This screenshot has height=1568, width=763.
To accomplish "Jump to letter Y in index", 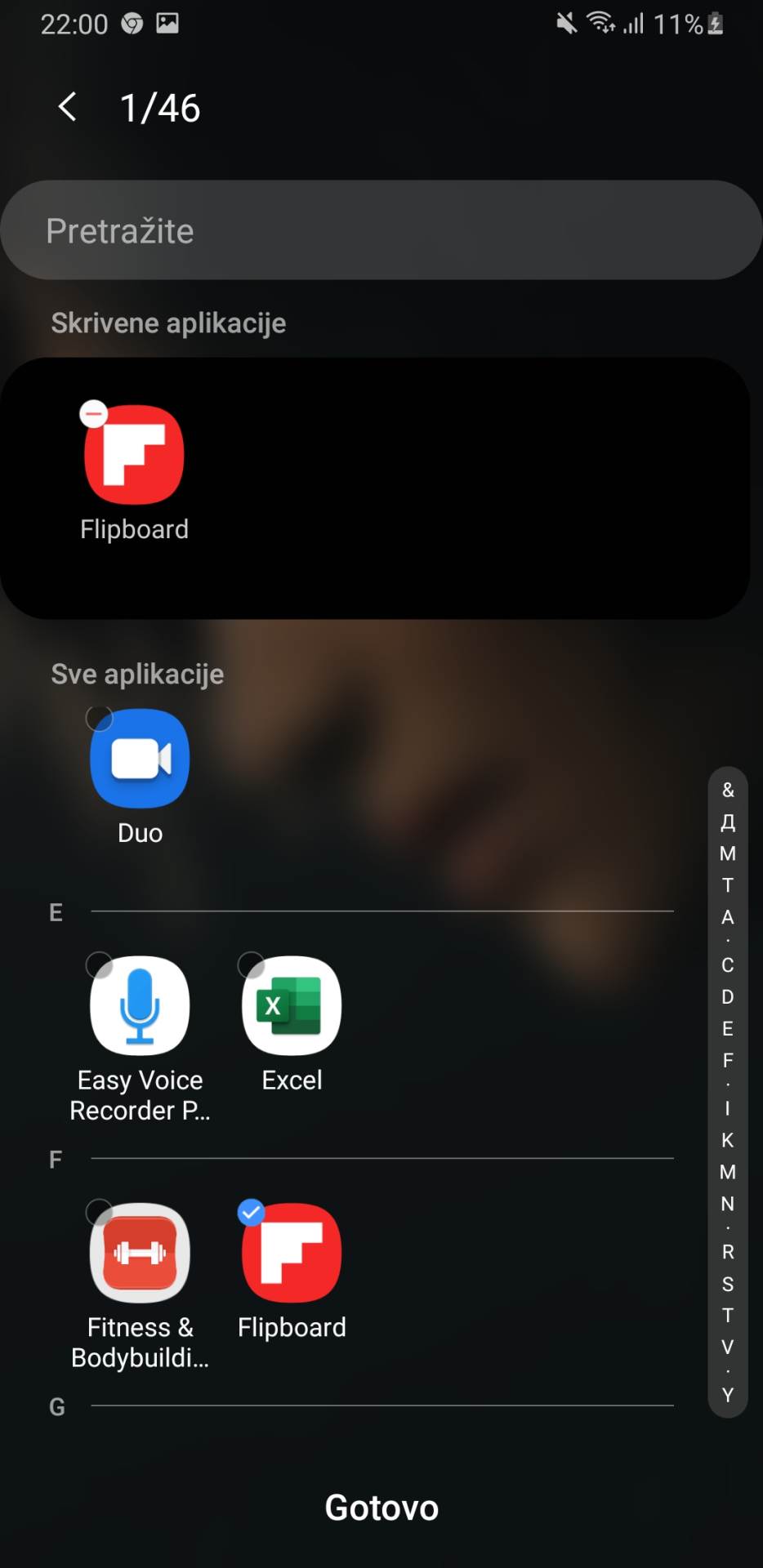I will coord(727,1395).
